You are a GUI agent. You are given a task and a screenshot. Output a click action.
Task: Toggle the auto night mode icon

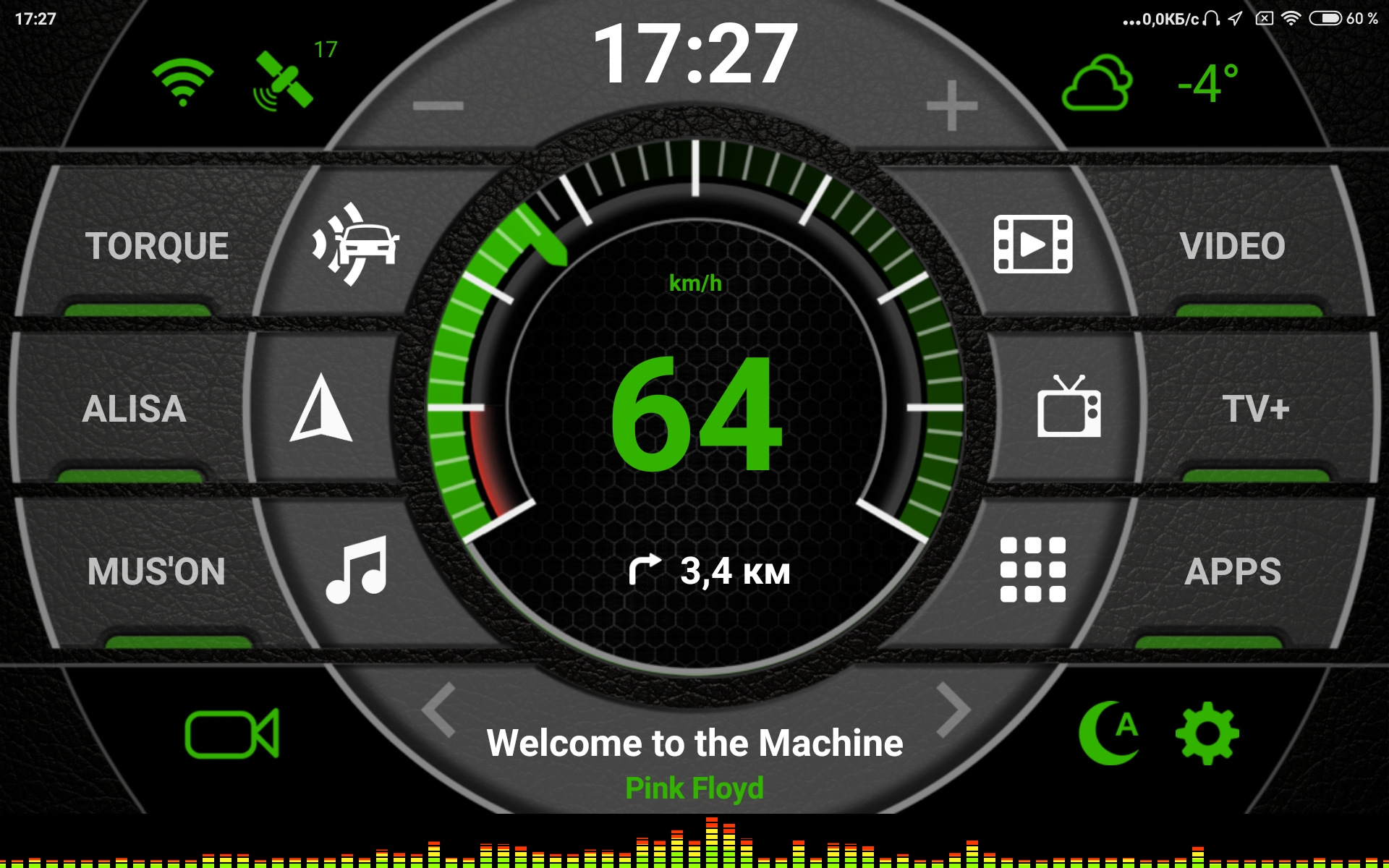(1109, 733)
